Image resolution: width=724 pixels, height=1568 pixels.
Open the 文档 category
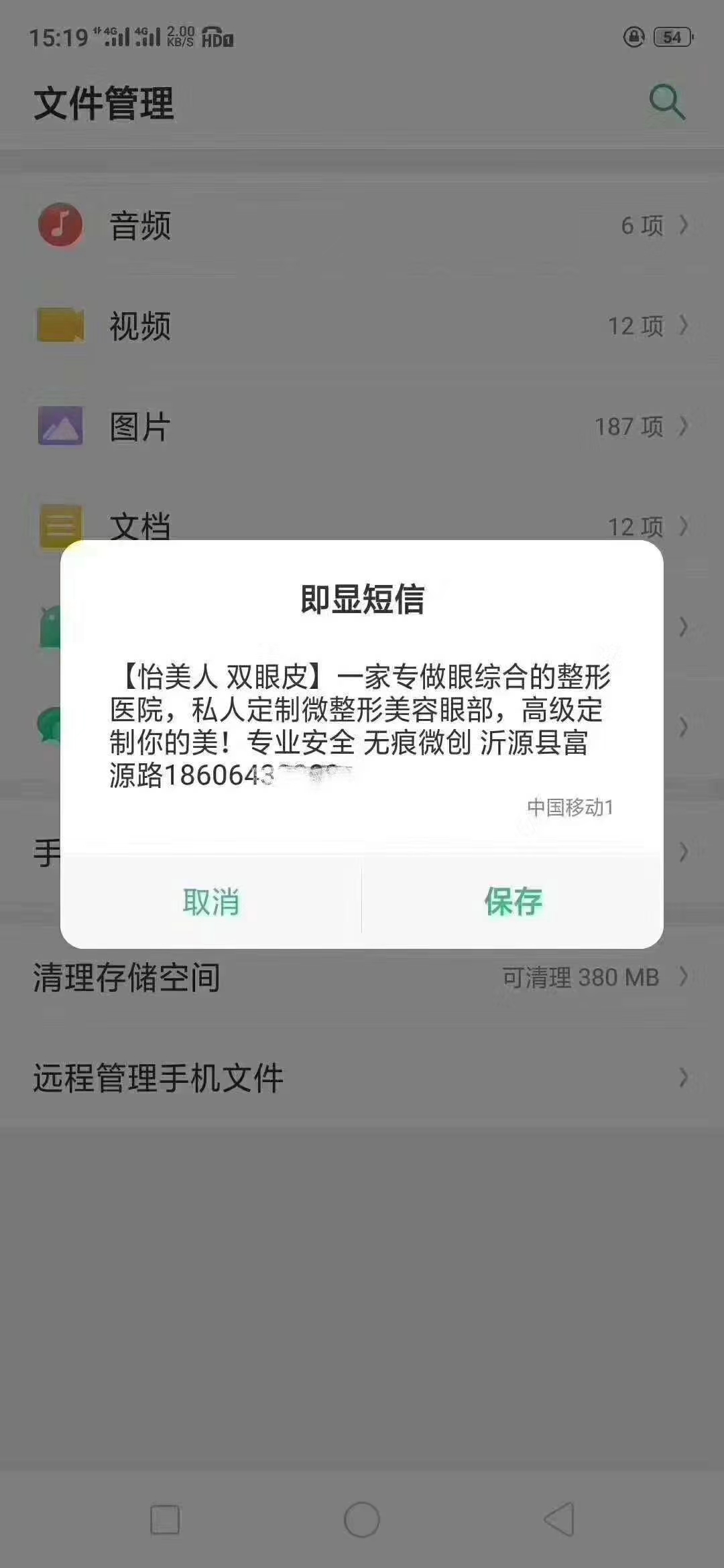(x=362, y=524)
